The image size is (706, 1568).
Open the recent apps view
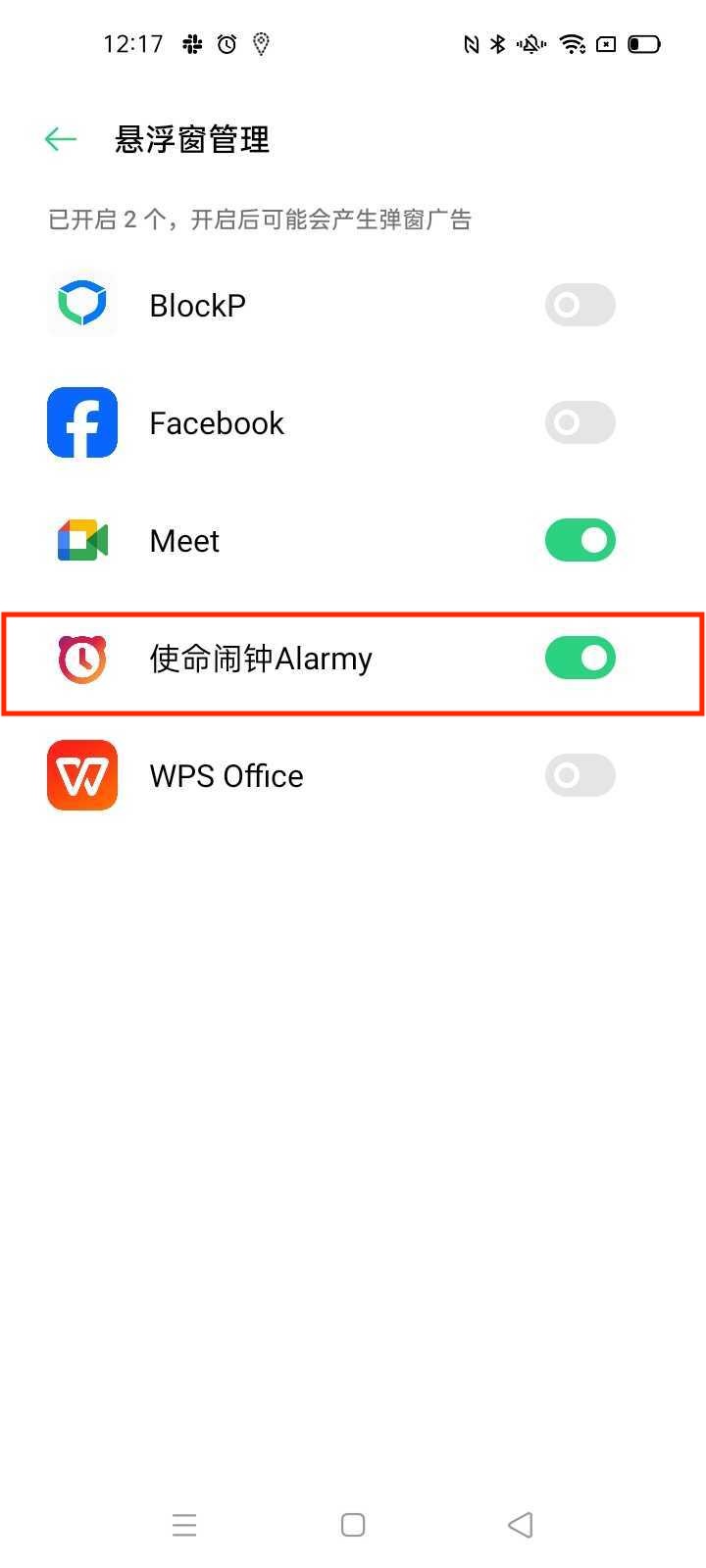[x=184, y=1525]
